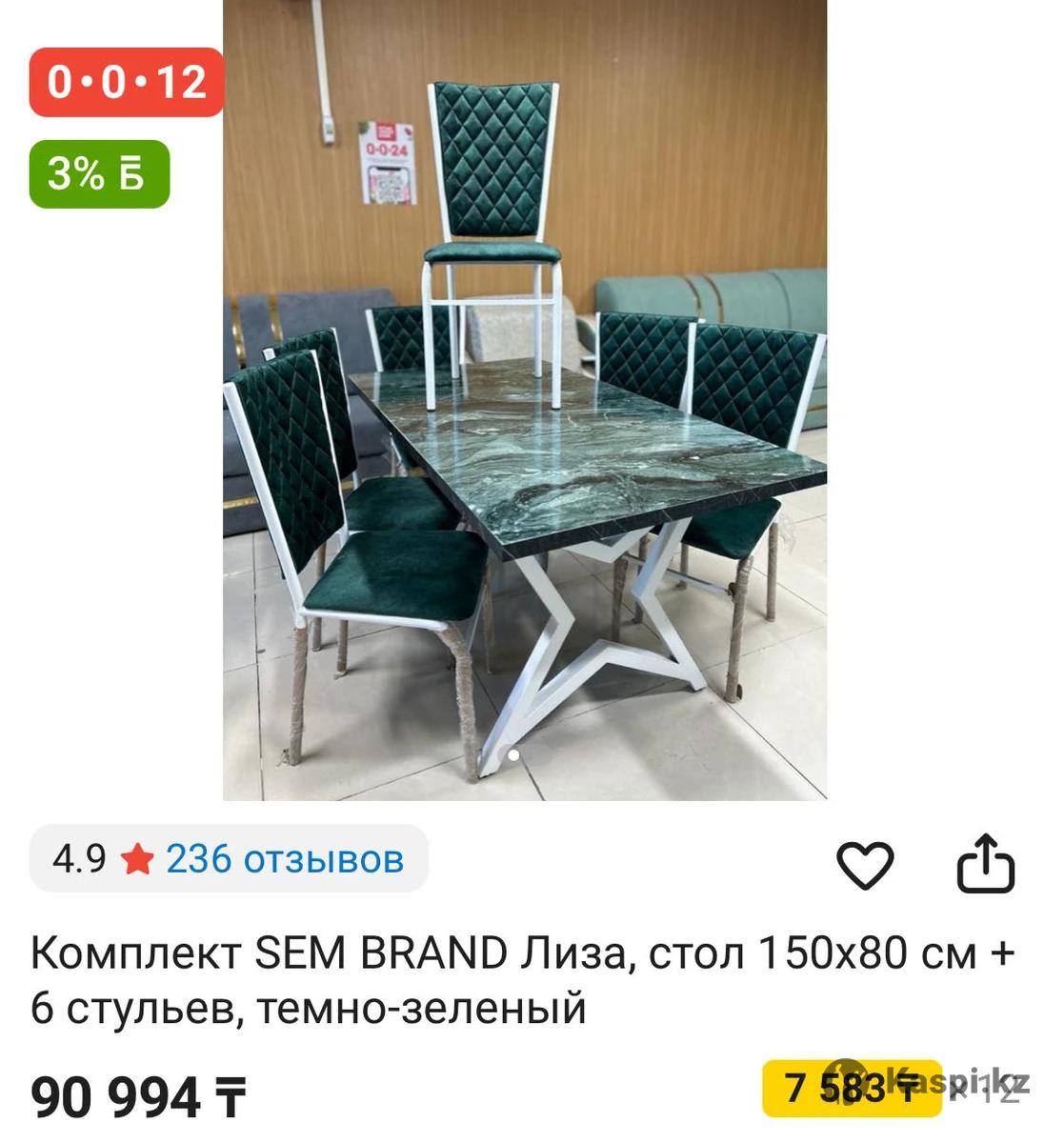1064x1143 pixels.
Task: Add this set to favorites with the heart
Action: coord(864,865)
